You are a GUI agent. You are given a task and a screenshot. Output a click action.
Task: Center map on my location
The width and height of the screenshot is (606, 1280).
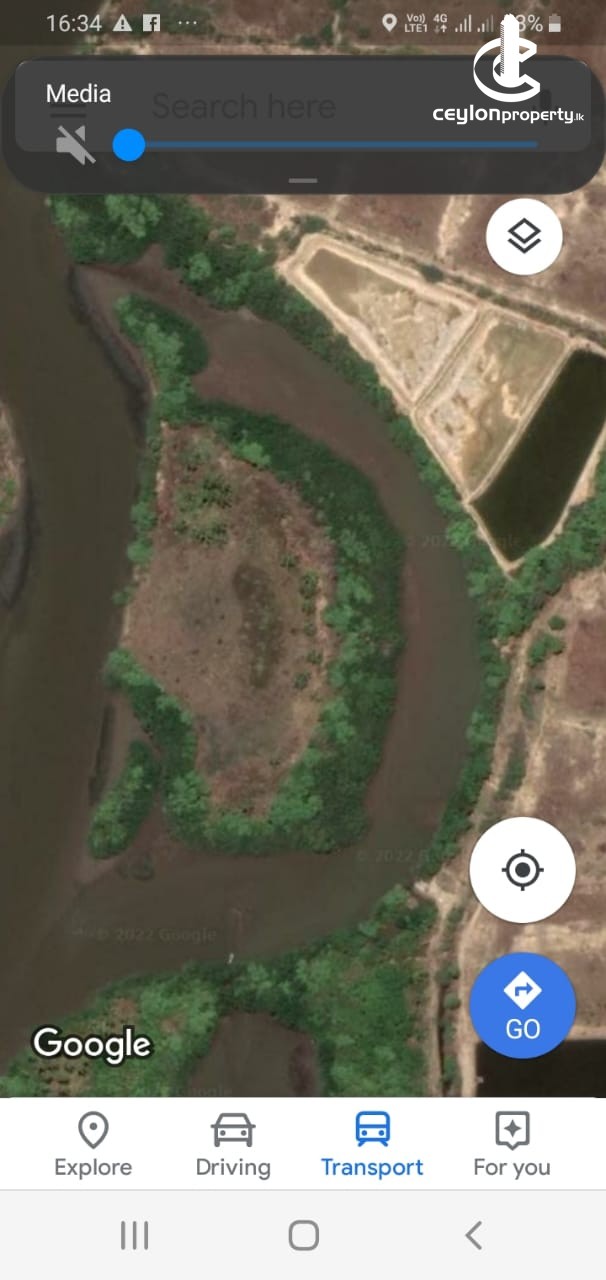pyautogui.click(x=522, y=870)
